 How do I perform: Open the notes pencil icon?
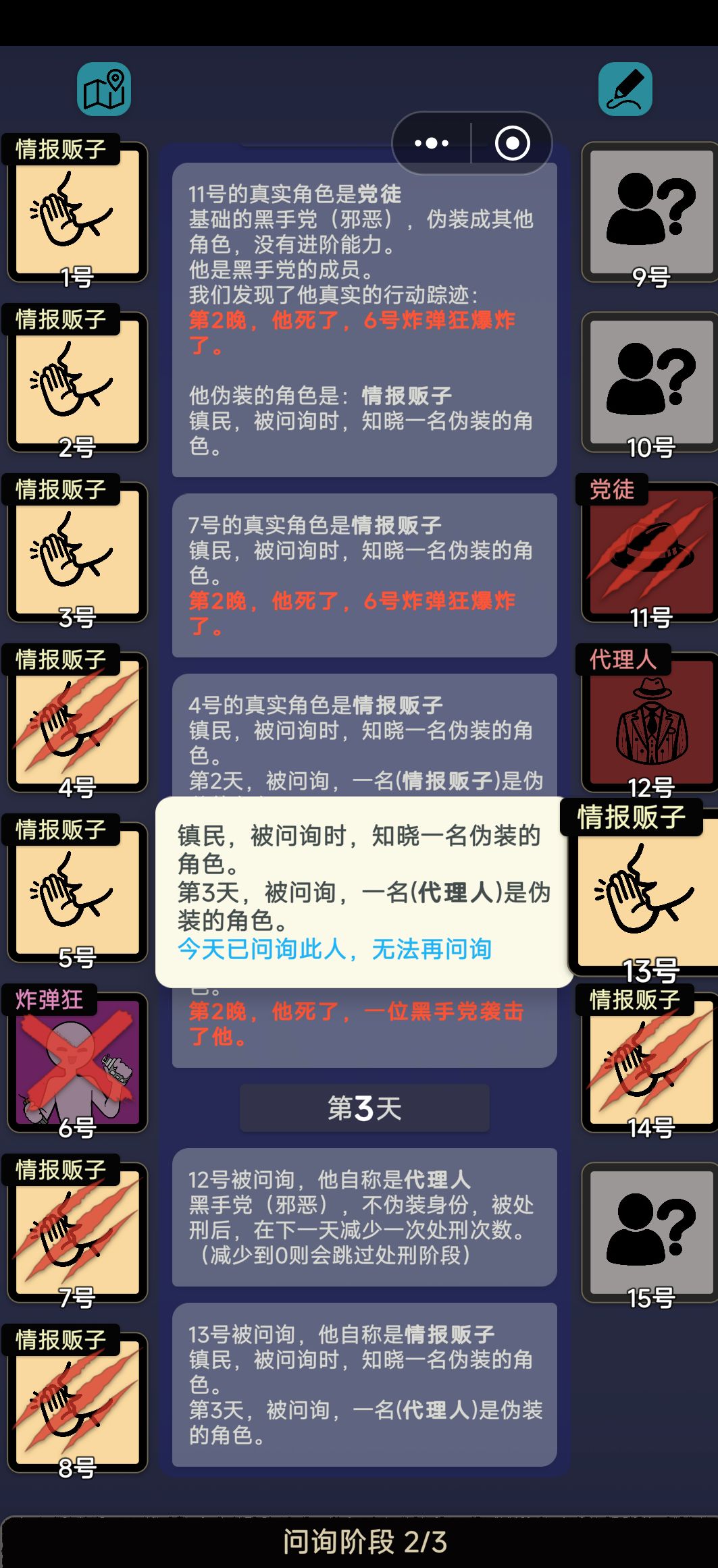625,89
